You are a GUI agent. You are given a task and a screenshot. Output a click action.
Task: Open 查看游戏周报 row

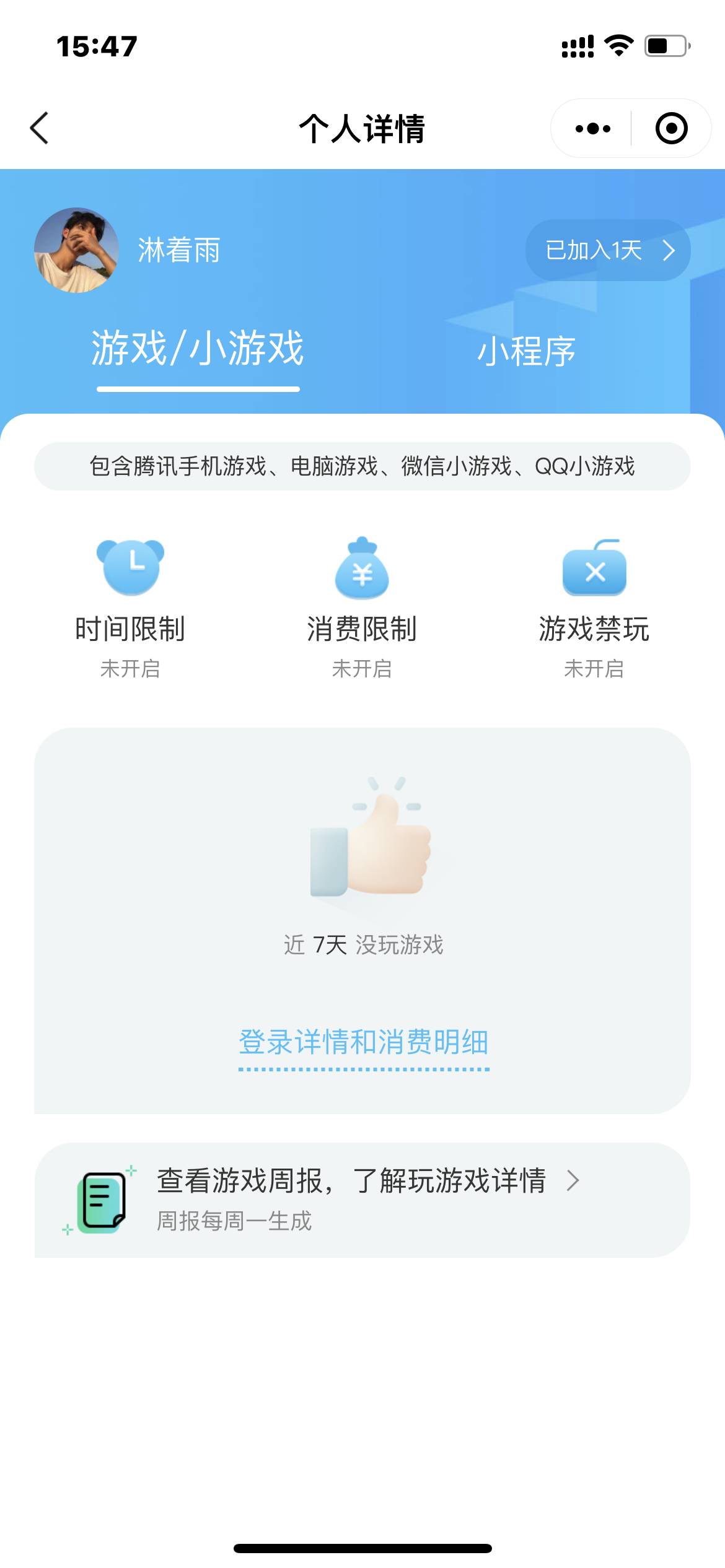[x=362, y=1200]
